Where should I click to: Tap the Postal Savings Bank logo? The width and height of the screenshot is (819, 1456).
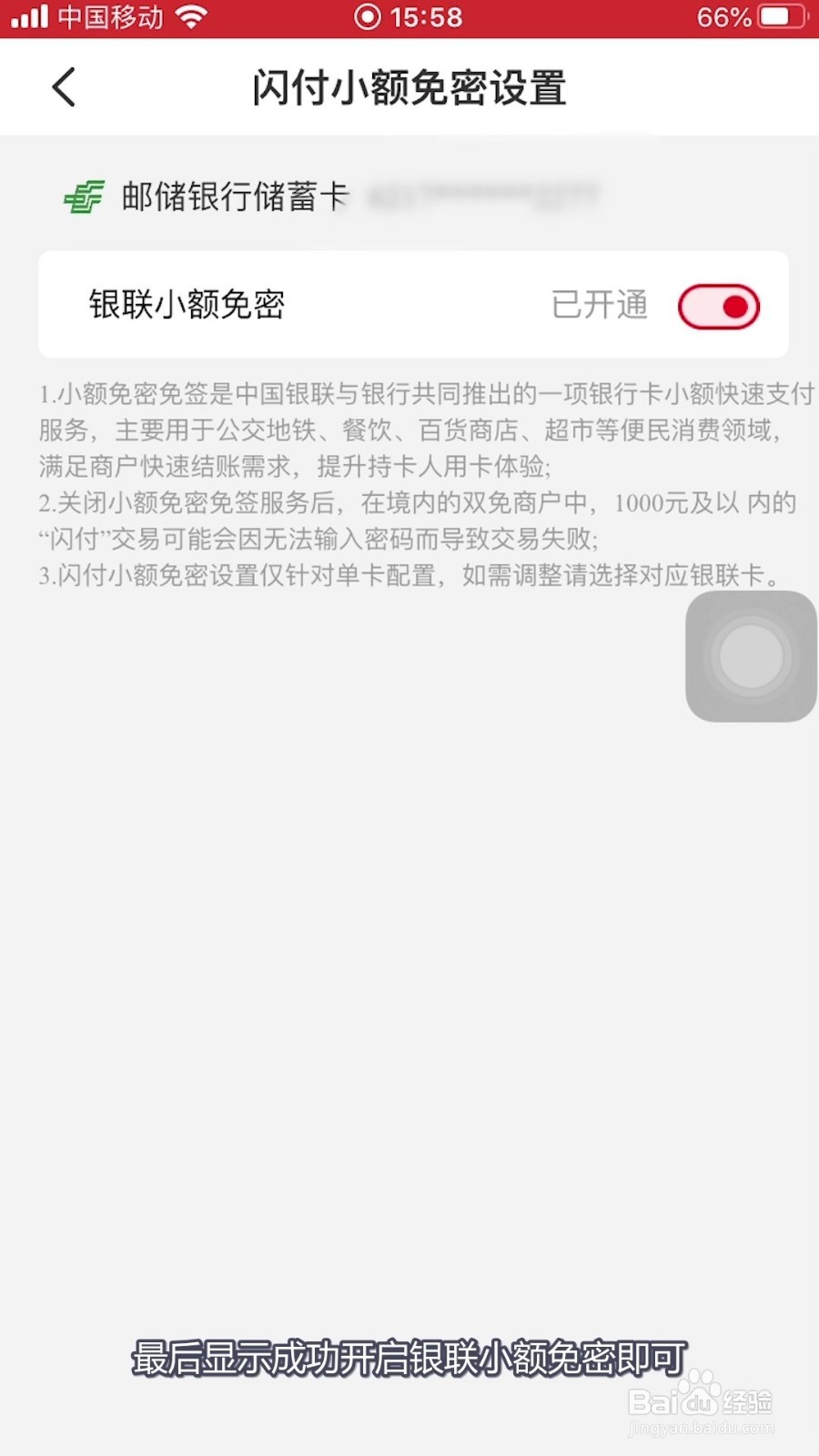(x=85, y=196)
